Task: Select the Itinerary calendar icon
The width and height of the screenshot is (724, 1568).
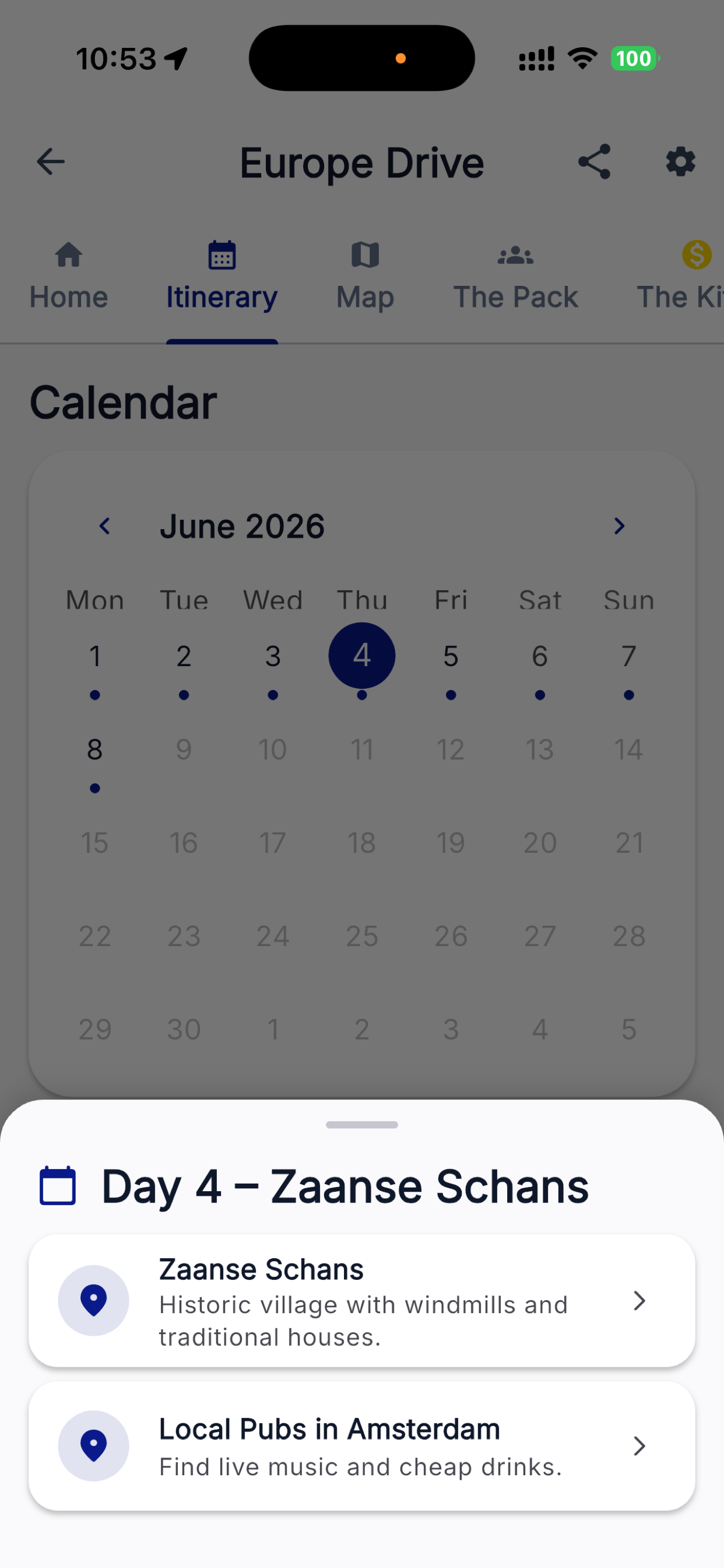Action: pyautogui.click(x=221, y=256)
